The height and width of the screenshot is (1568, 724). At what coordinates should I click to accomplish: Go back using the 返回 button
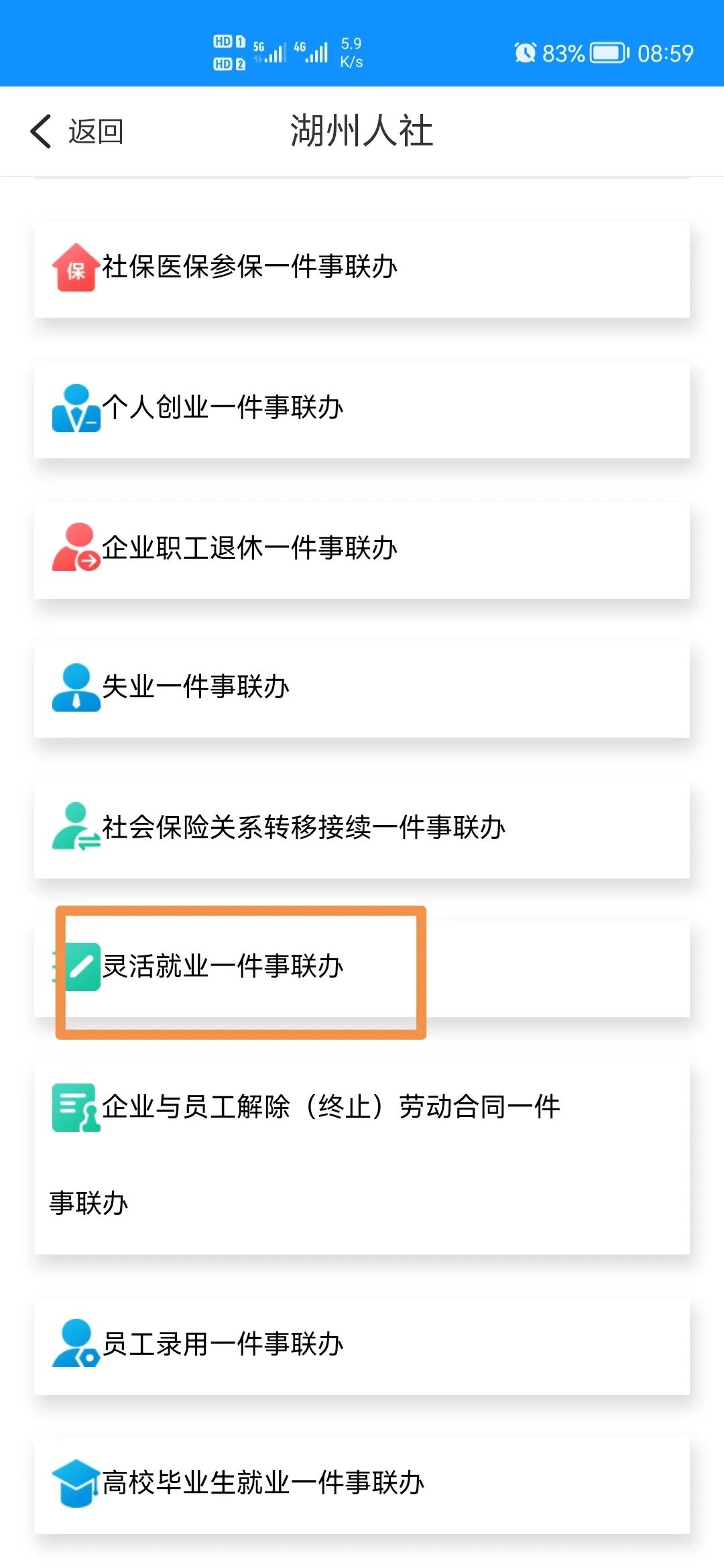pyautogui.click(x=77, y=131)
